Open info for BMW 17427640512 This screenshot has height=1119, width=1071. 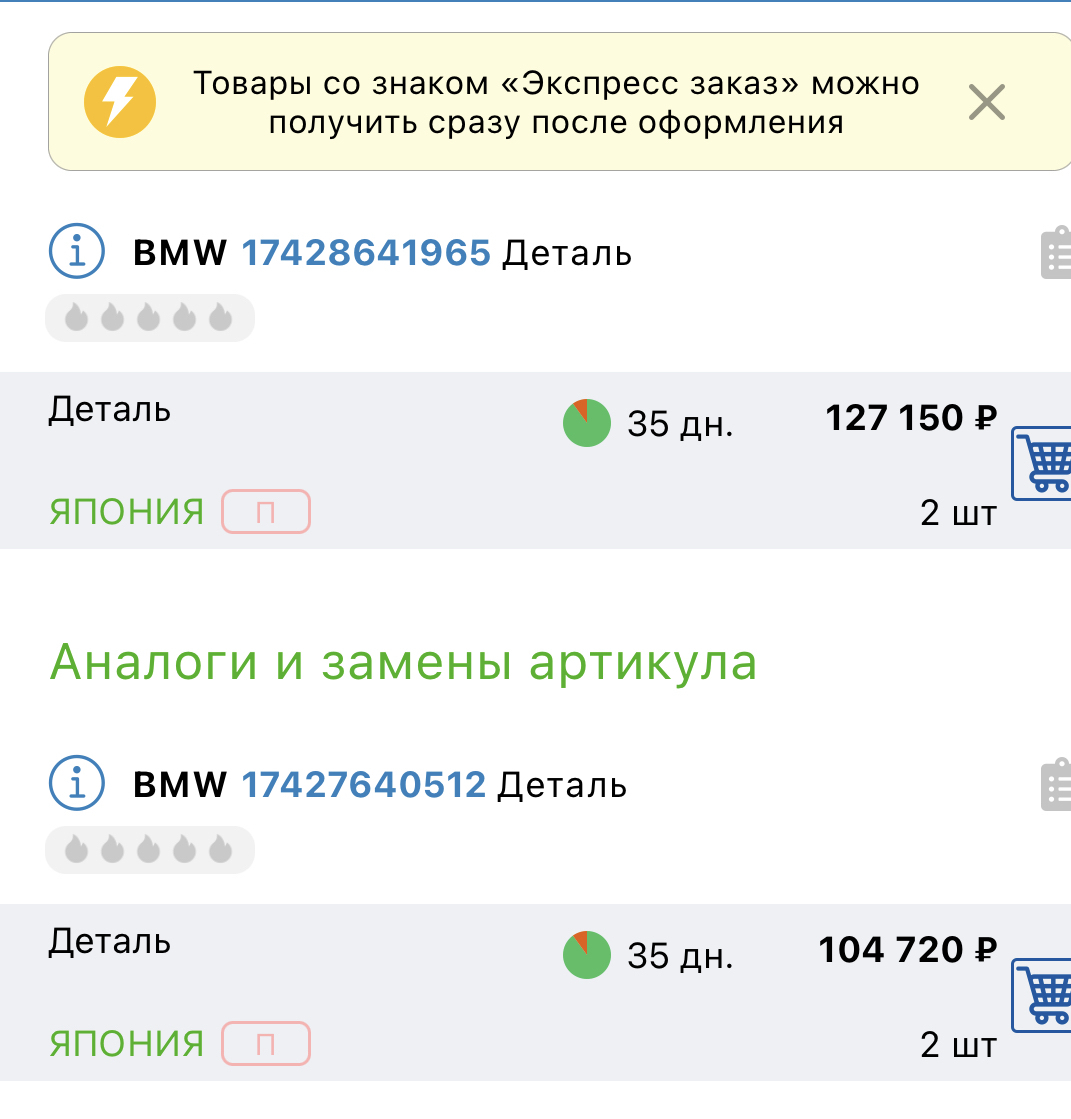click(x=77, y=785)
